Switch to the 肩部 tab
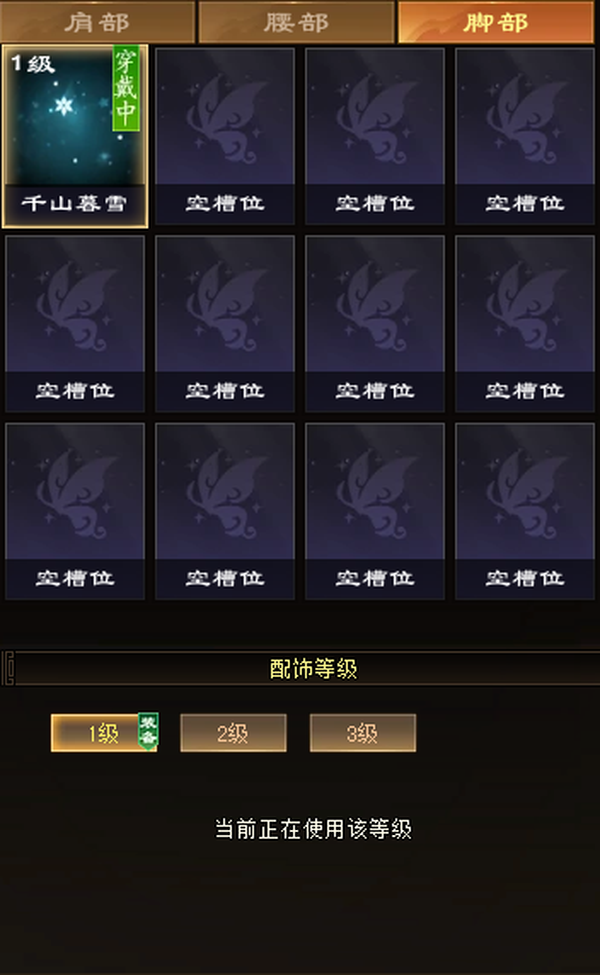The height and width of the screenshot is (975, 600). tap(98, 22)
